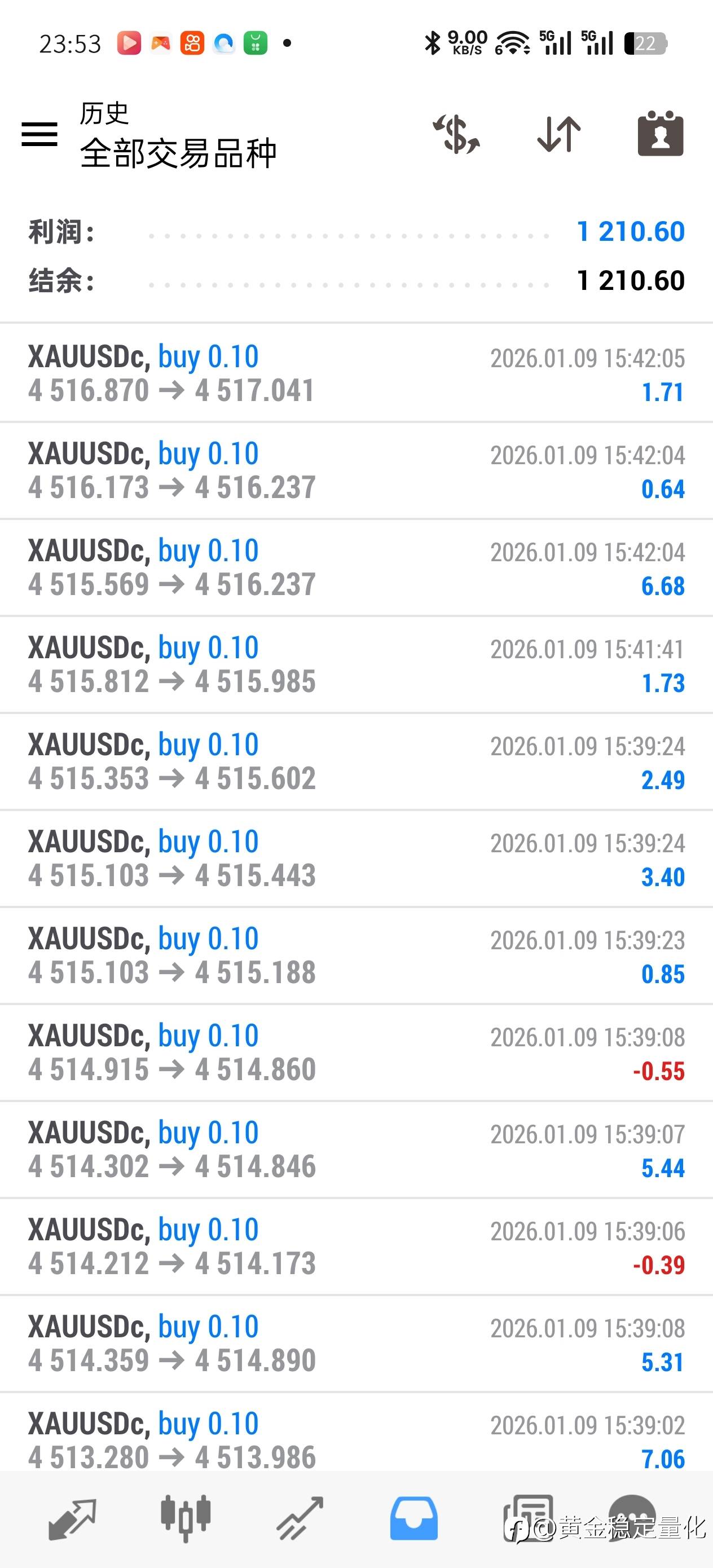Select the History inbox tab

tap(413, 1519)
